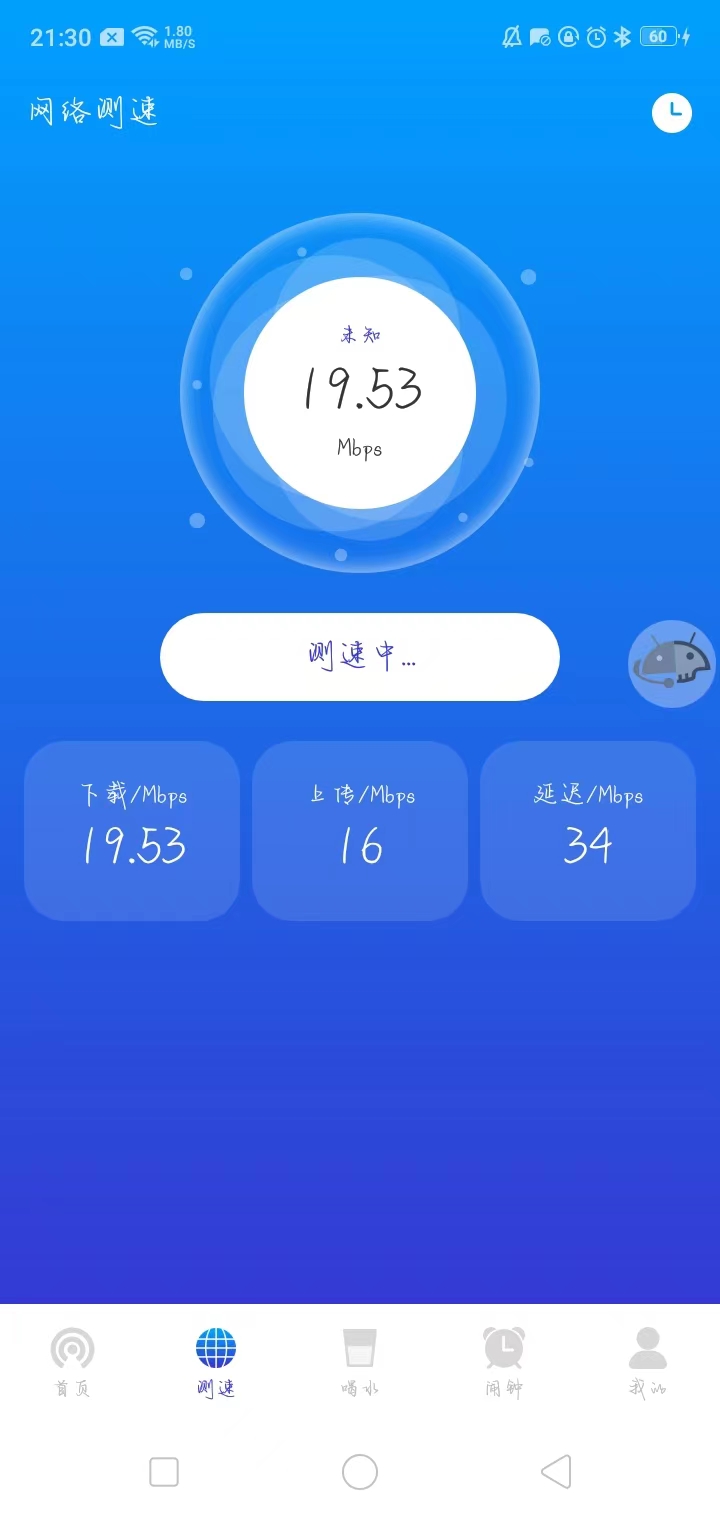Screen dimensions: 720x1520
Task: Click the floating robot assistant icon
Action: click(670, 663)
